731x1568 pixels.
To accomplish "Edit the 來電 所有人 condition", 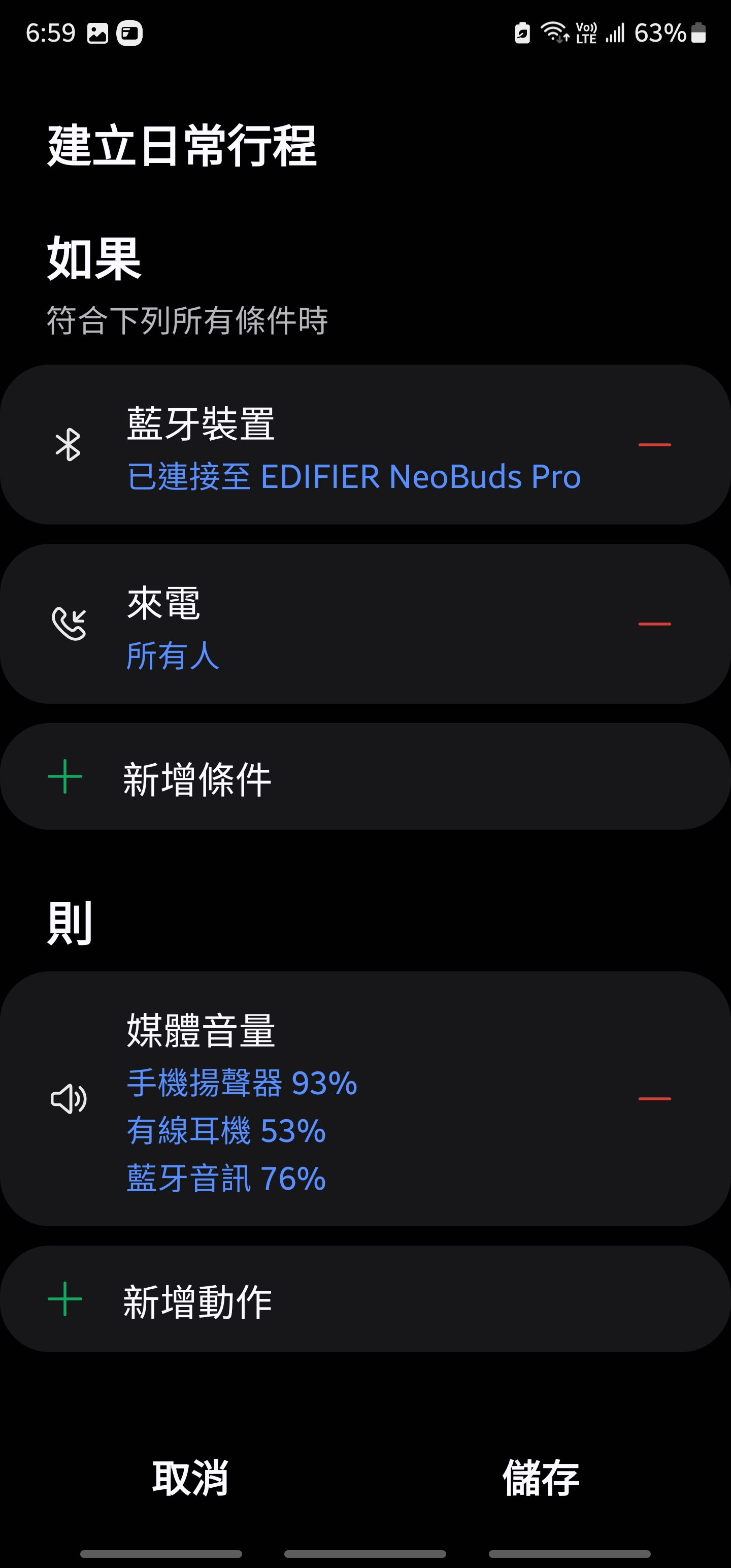I will click(x=365, y=624).
